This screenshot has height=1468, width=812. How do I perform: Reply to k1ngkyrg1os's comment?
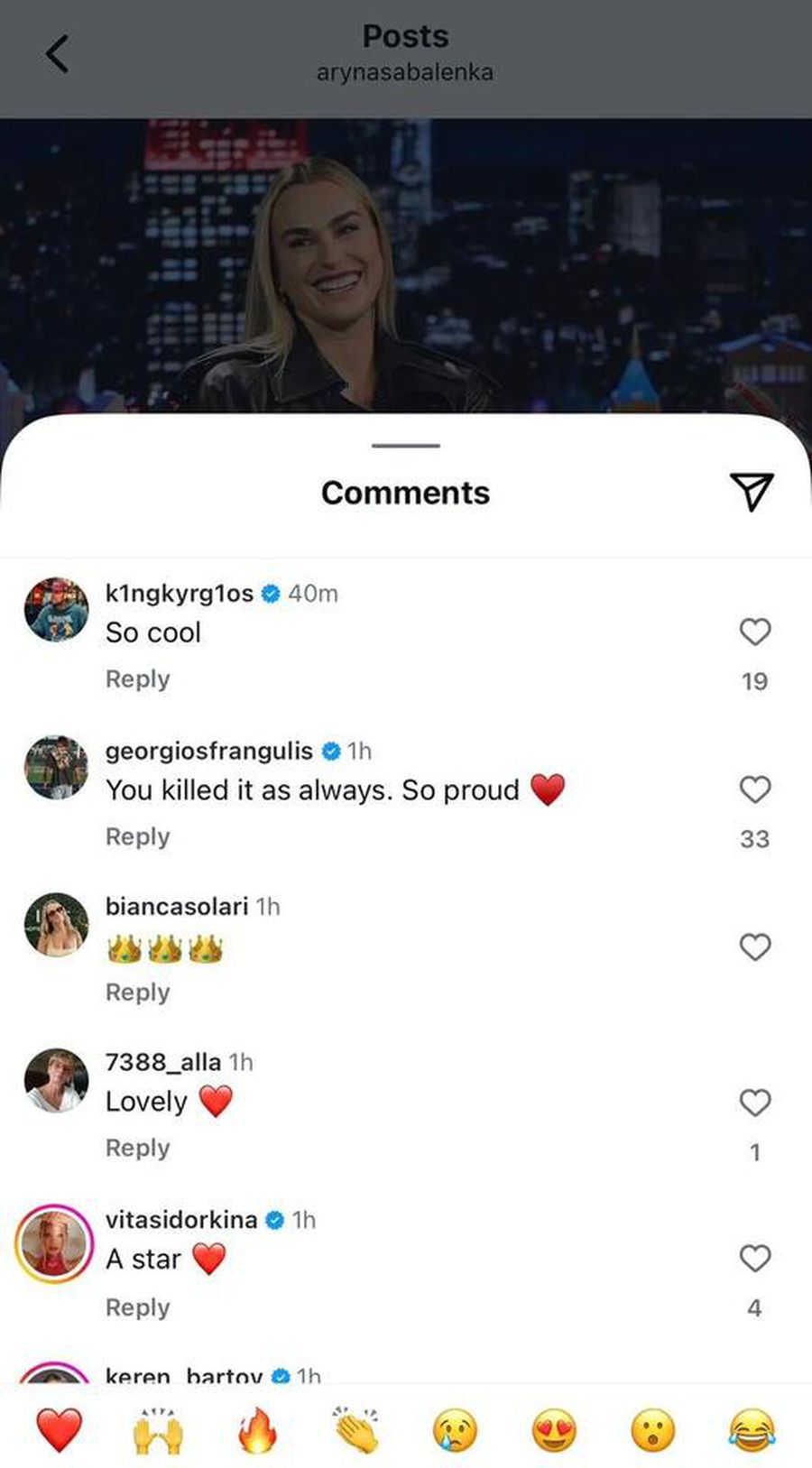[x=137, y=679]
